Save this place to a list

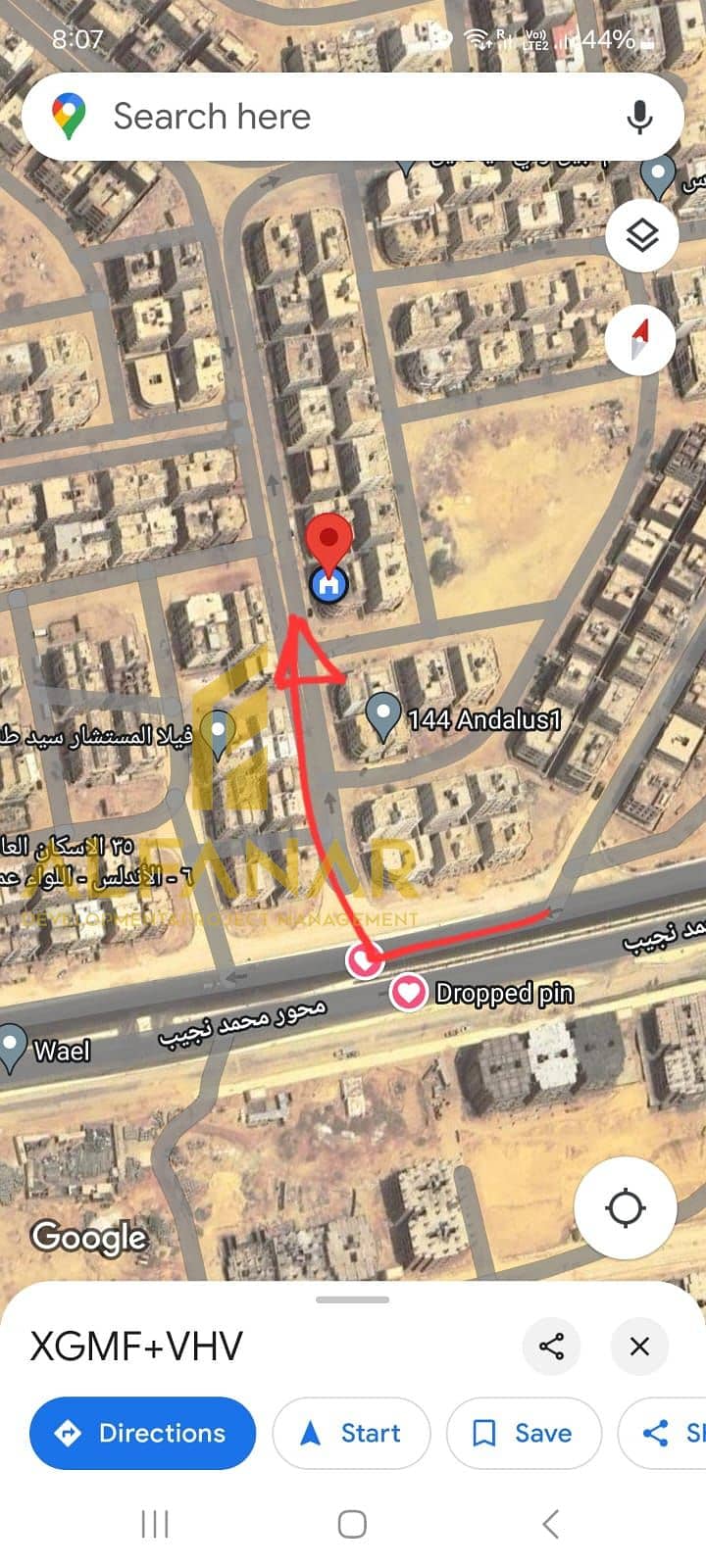point(524,1433)
